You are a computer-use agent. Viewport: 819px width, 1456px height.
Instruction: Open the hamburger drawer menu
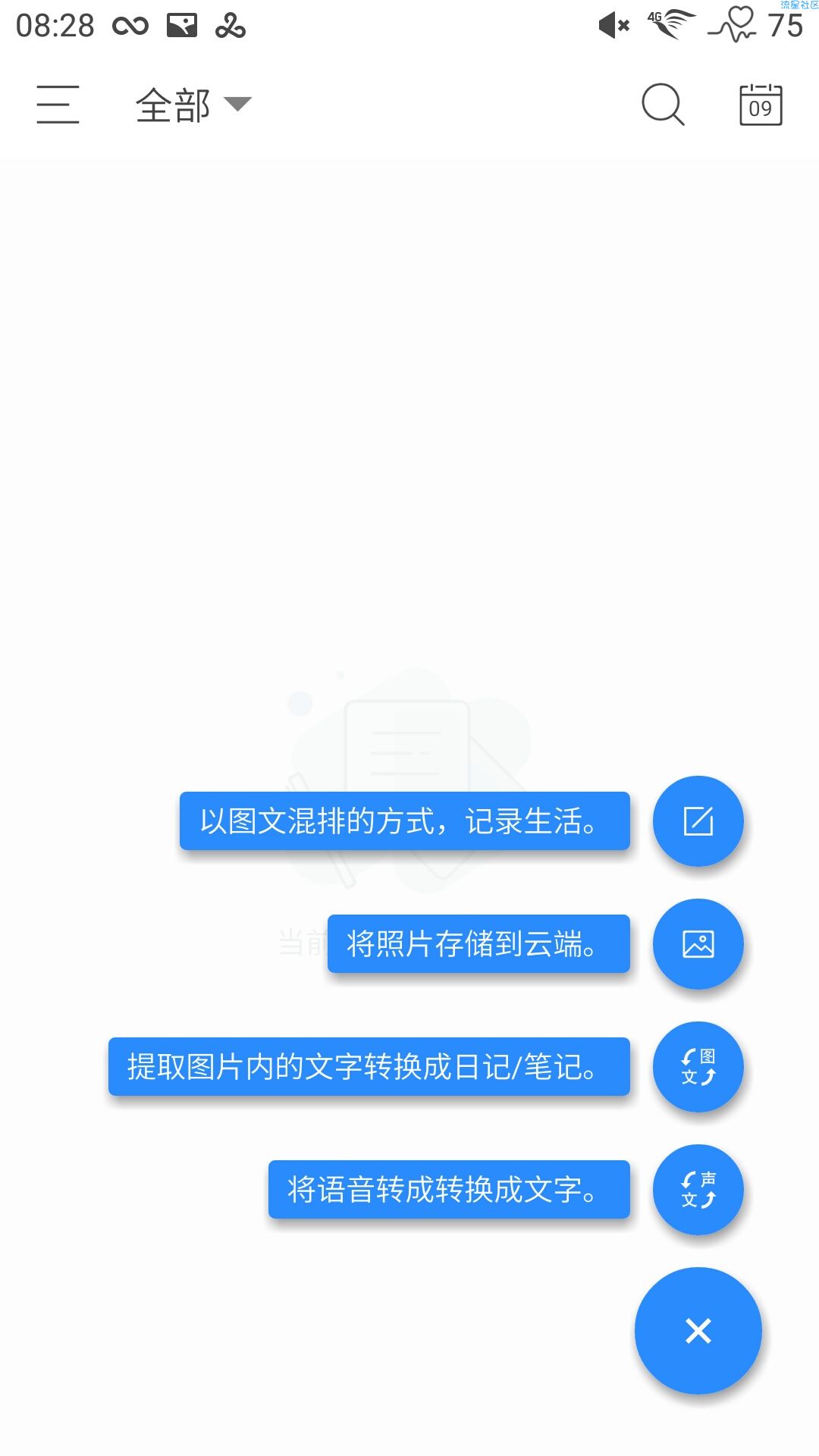point(58,105)
